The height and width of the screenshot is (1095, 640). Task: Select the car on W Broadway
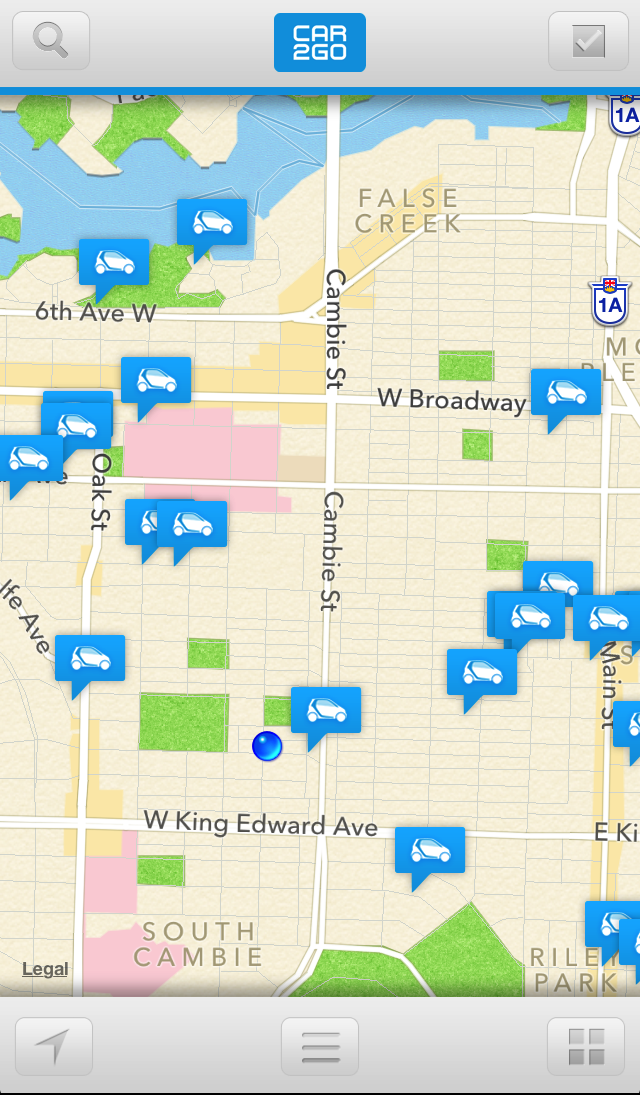point(565,392)
